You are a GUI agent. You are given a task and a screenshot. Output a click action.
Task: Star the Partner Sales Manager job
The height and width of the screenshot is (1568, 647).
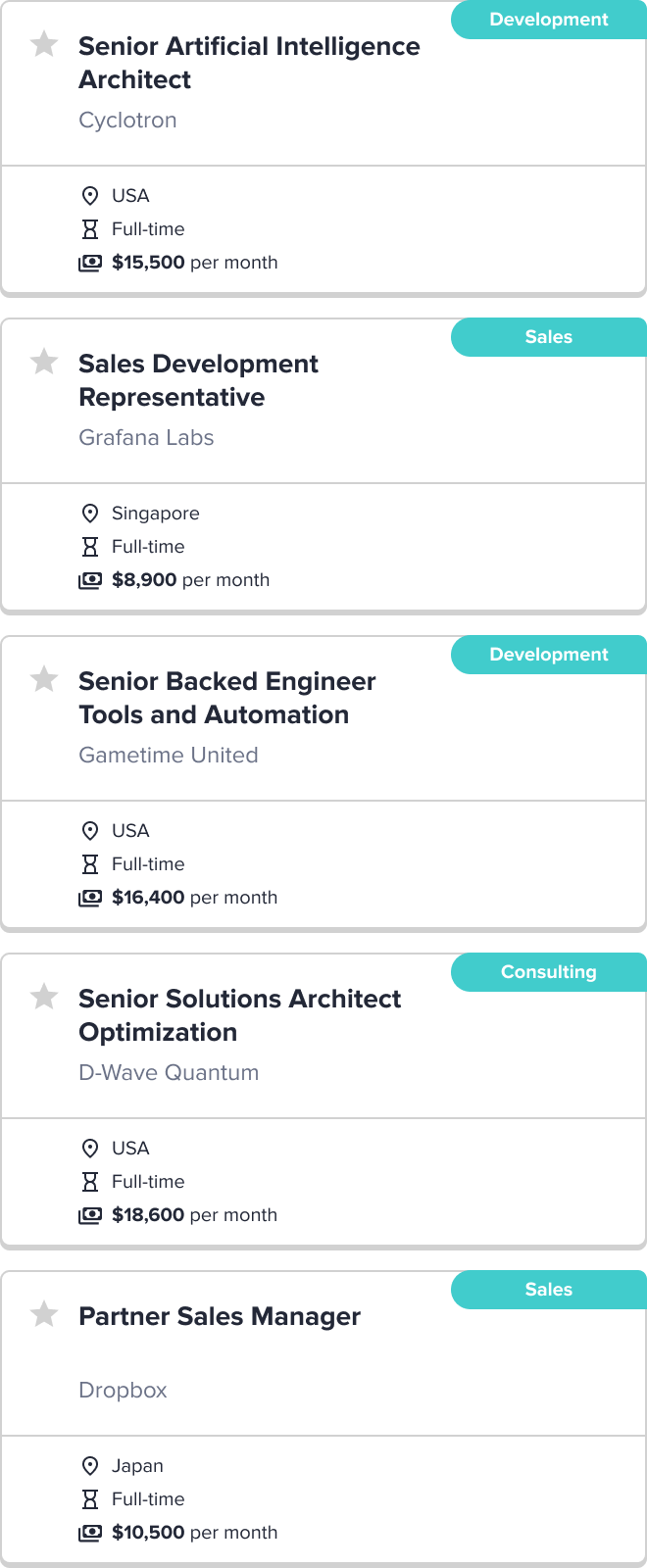pos(44,1314)
